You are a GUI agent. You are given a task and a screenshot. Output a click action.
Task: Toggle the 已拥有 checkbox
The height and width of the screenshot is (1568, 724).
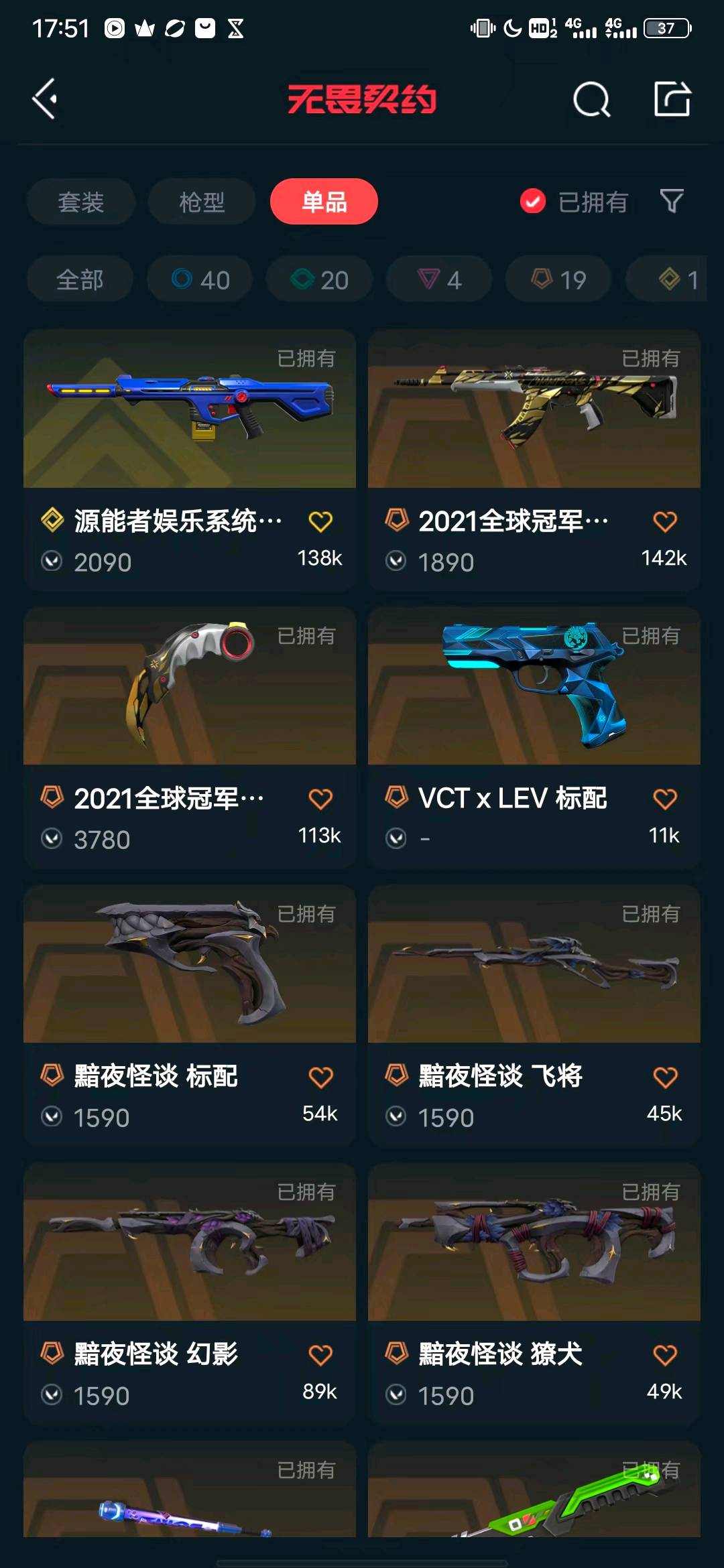[533, 201]
